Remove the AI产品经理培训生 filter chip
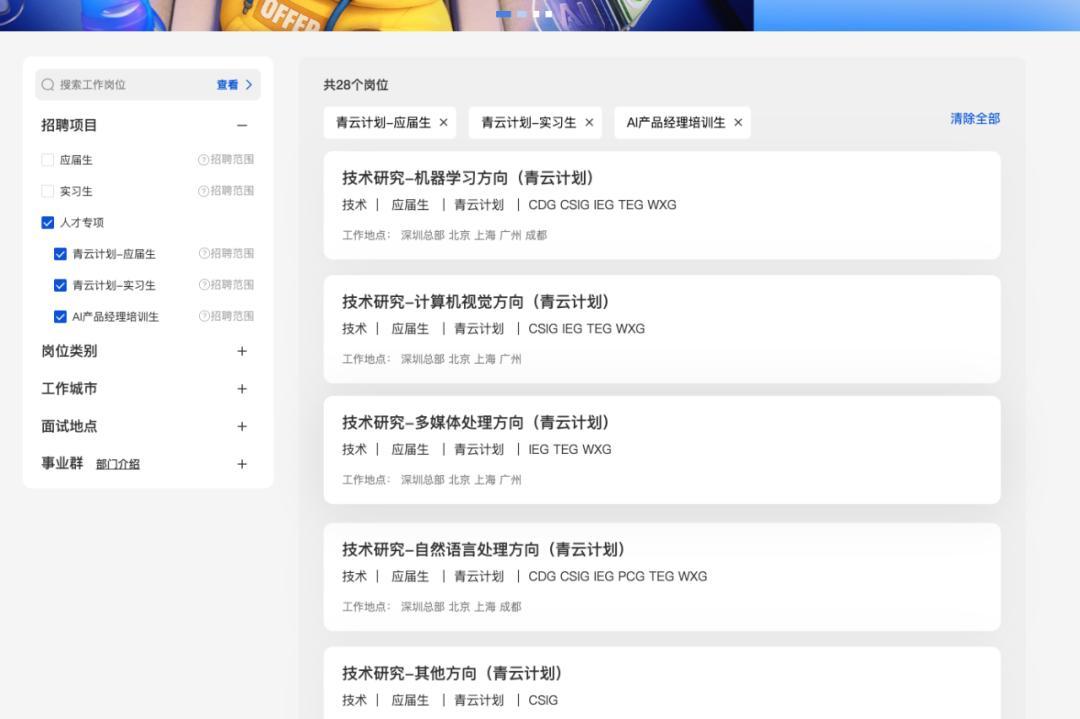 click(x=738, y=123)
